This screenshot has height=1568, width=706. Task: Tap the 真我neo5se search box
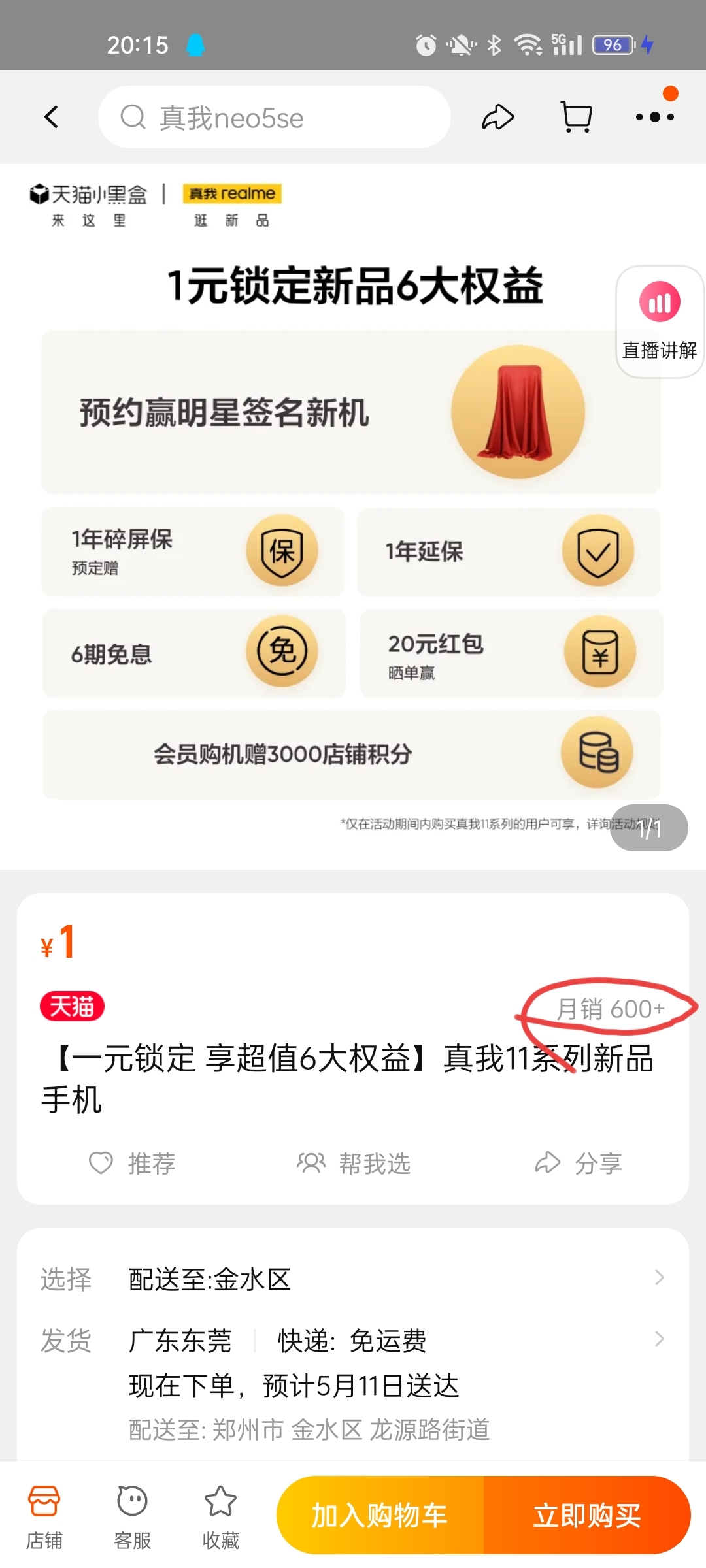275,118
